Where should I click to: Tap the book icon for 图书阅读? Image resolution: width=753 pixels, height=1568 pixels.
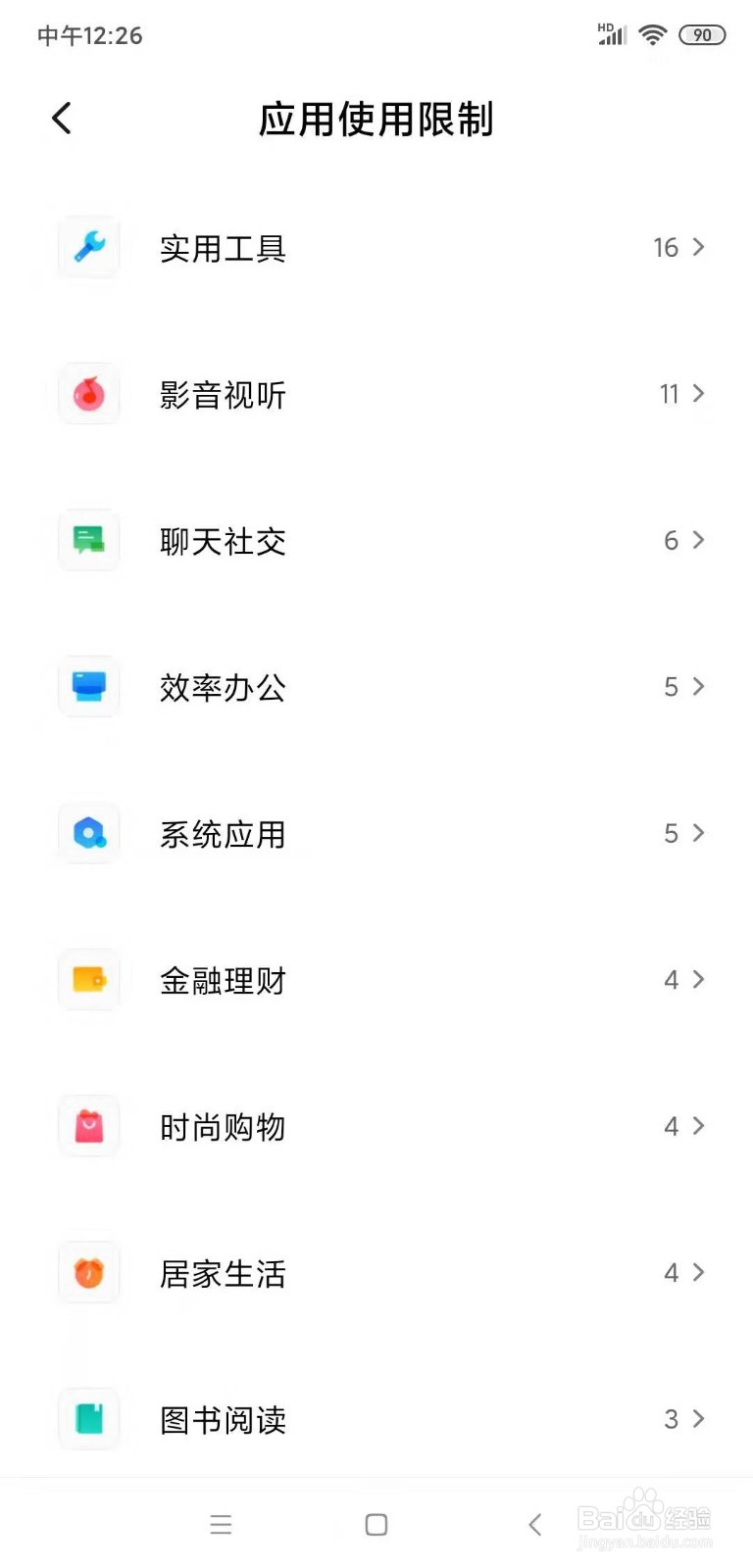[88, 1419]
